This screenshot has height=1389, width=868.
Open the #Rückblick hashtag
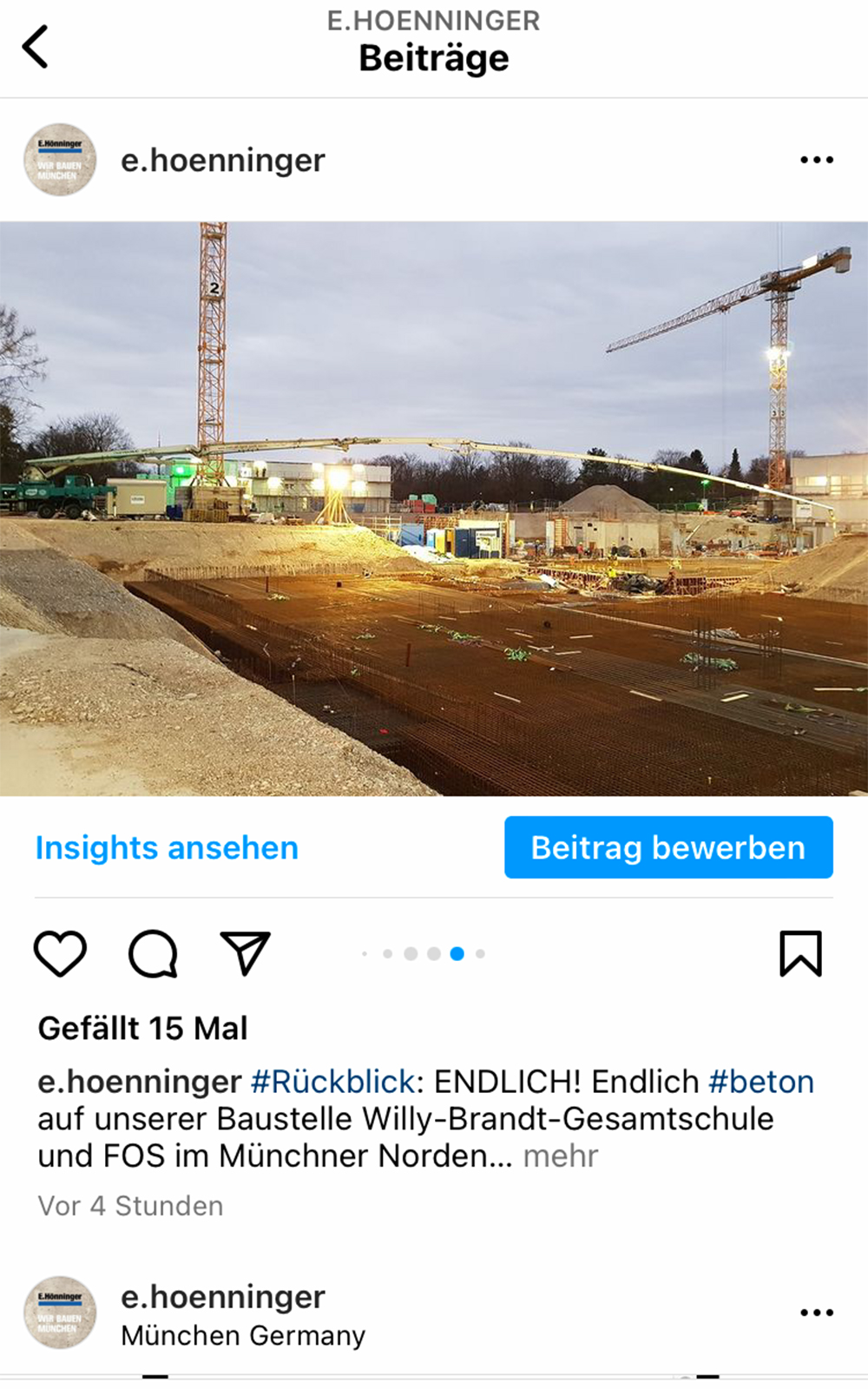pos(332,1082)
